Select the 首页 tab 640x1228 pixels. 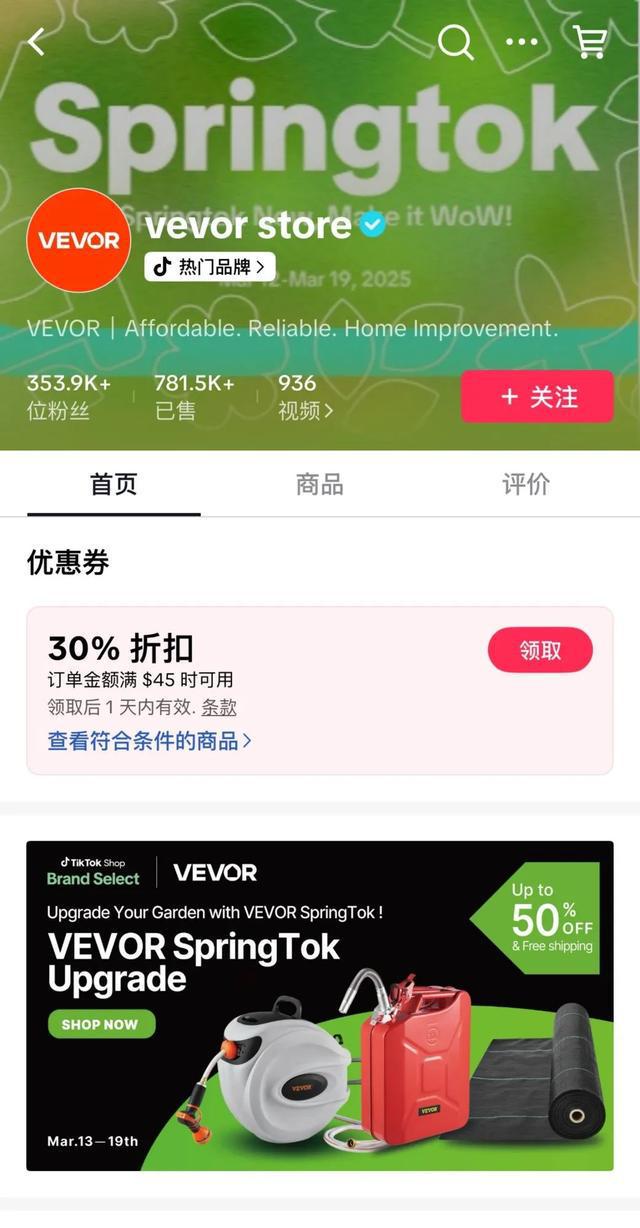pos(114,485)
